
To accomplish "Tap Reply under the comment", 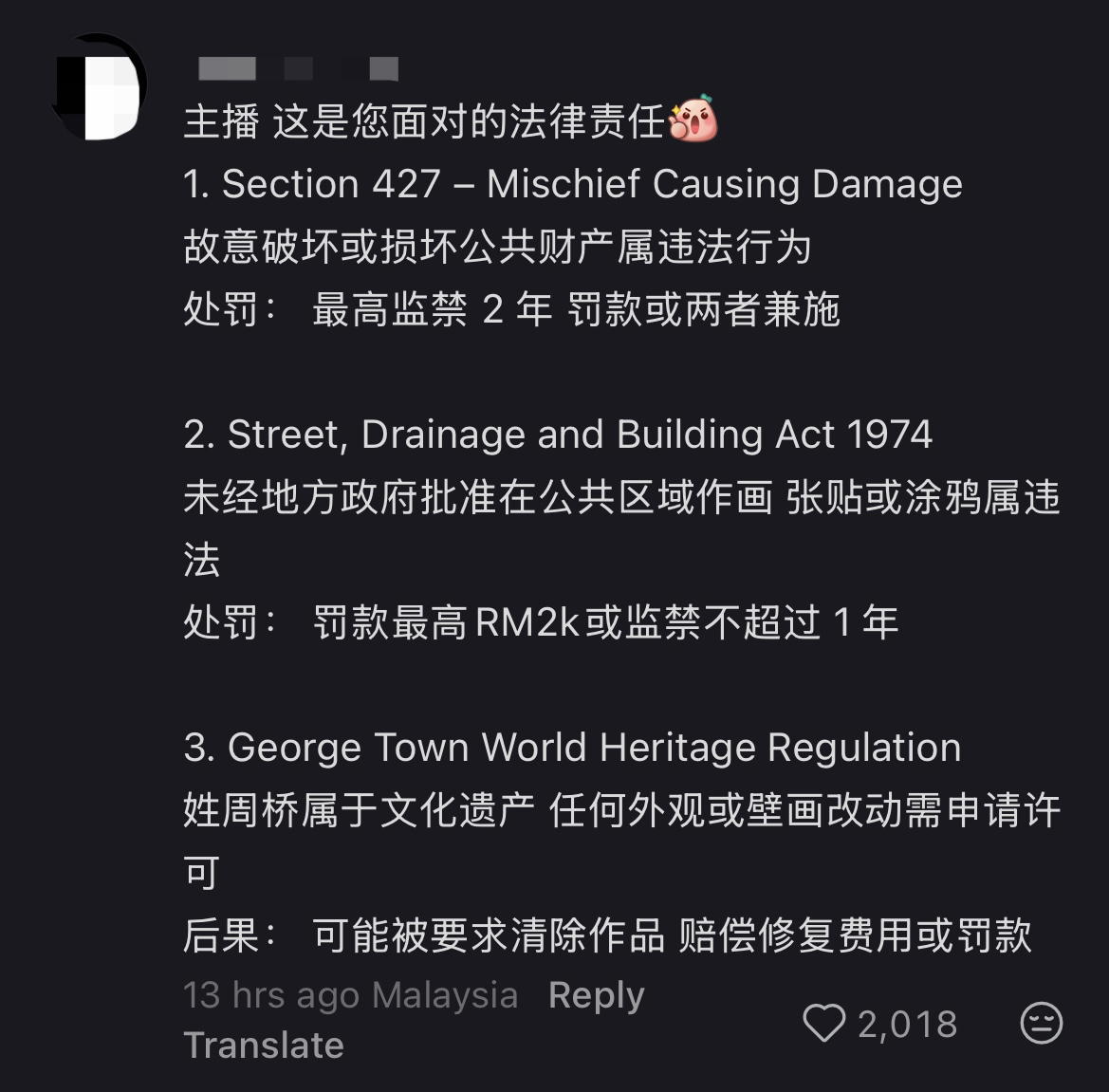I will coord(596,995).
